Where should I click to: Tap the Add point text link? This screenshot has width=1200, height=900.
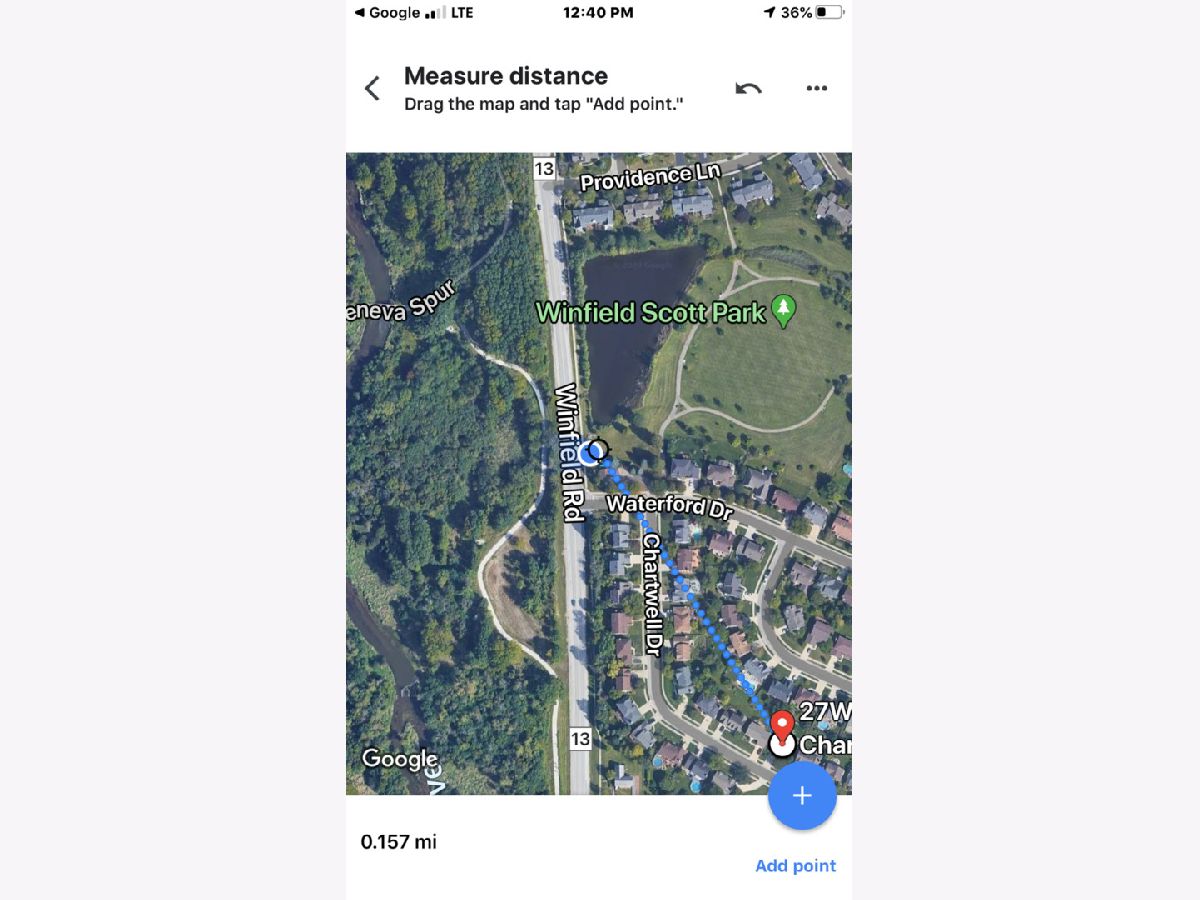[x=795, y=866]
